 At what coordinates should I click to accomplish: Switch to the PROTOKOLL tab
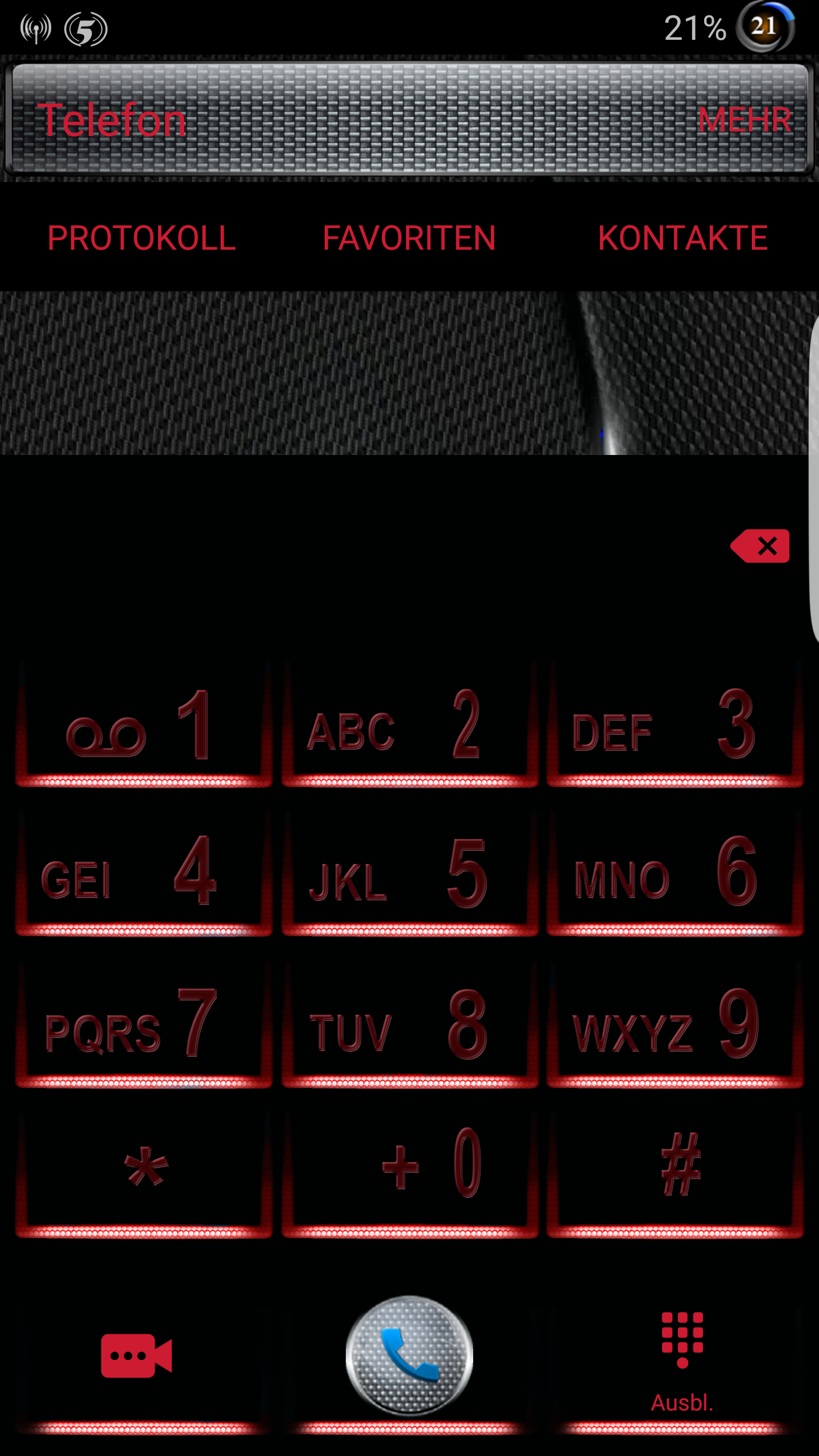click(142, 238)
